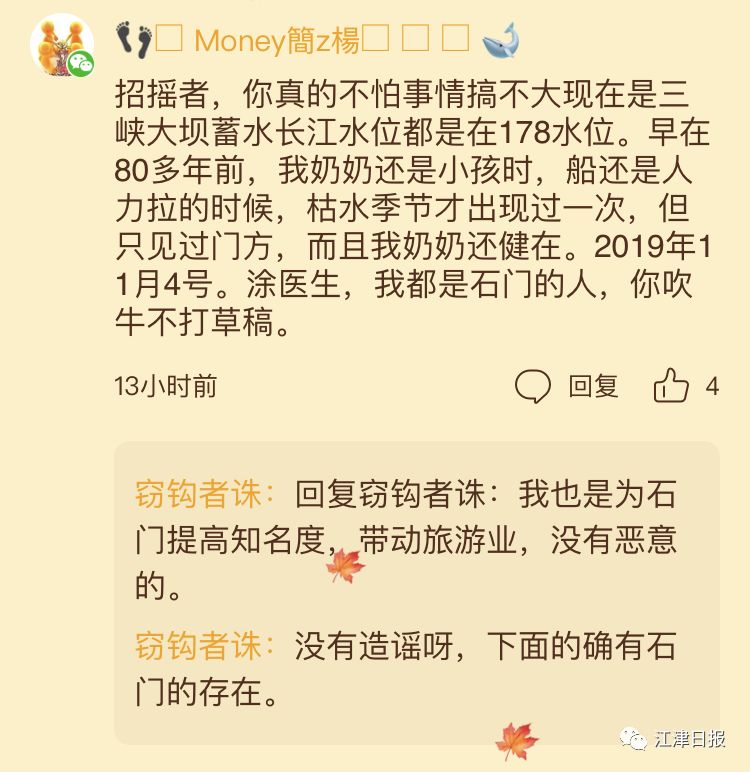Like the comment by Money簡z楊
The height and width of the screenshot is (772, 750).
point(672,386)
